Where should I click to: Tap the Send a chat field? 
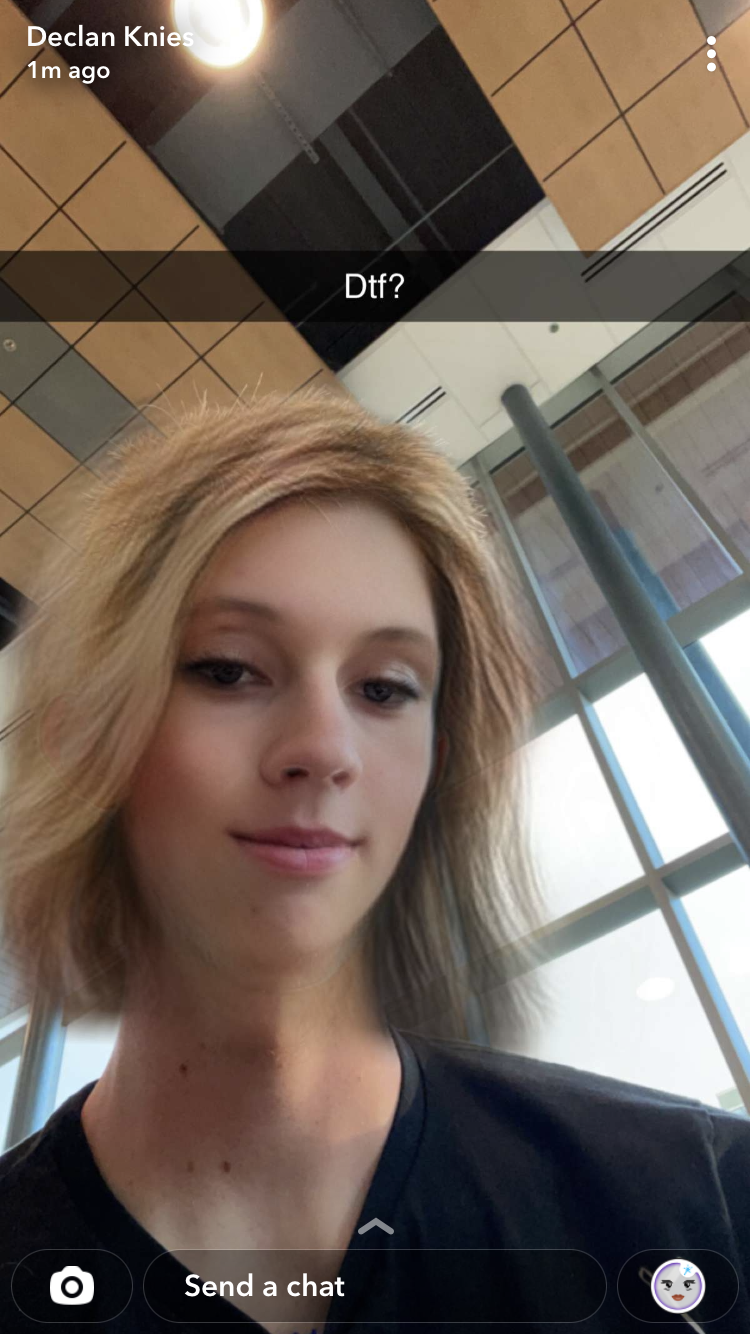click(x=375, y=1285)
